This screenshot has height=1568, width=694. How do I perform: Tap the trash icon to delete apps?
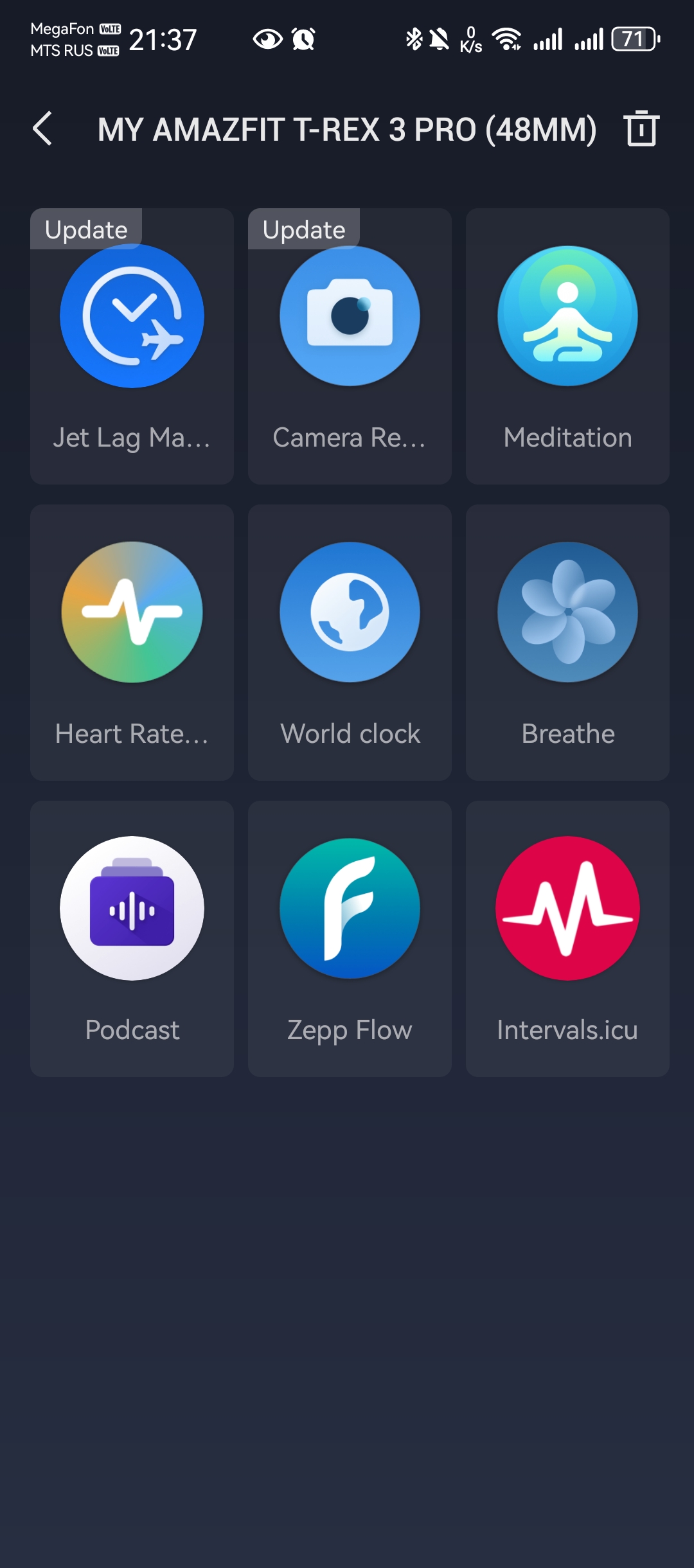pyautogui.click(x=641, y=129)
